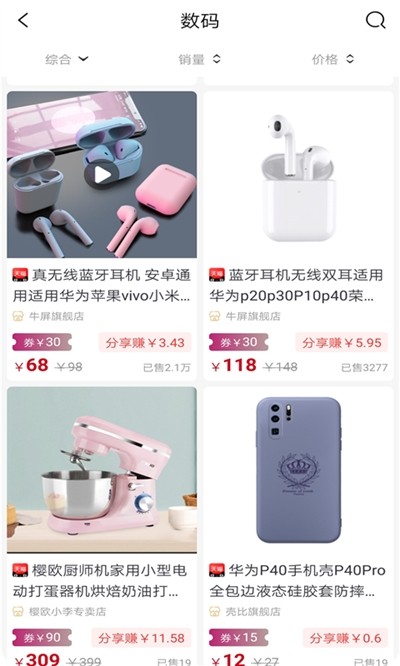Tap 分享赚 ¥5.95 share reward

pyautogui.click(x=341, y=342)
